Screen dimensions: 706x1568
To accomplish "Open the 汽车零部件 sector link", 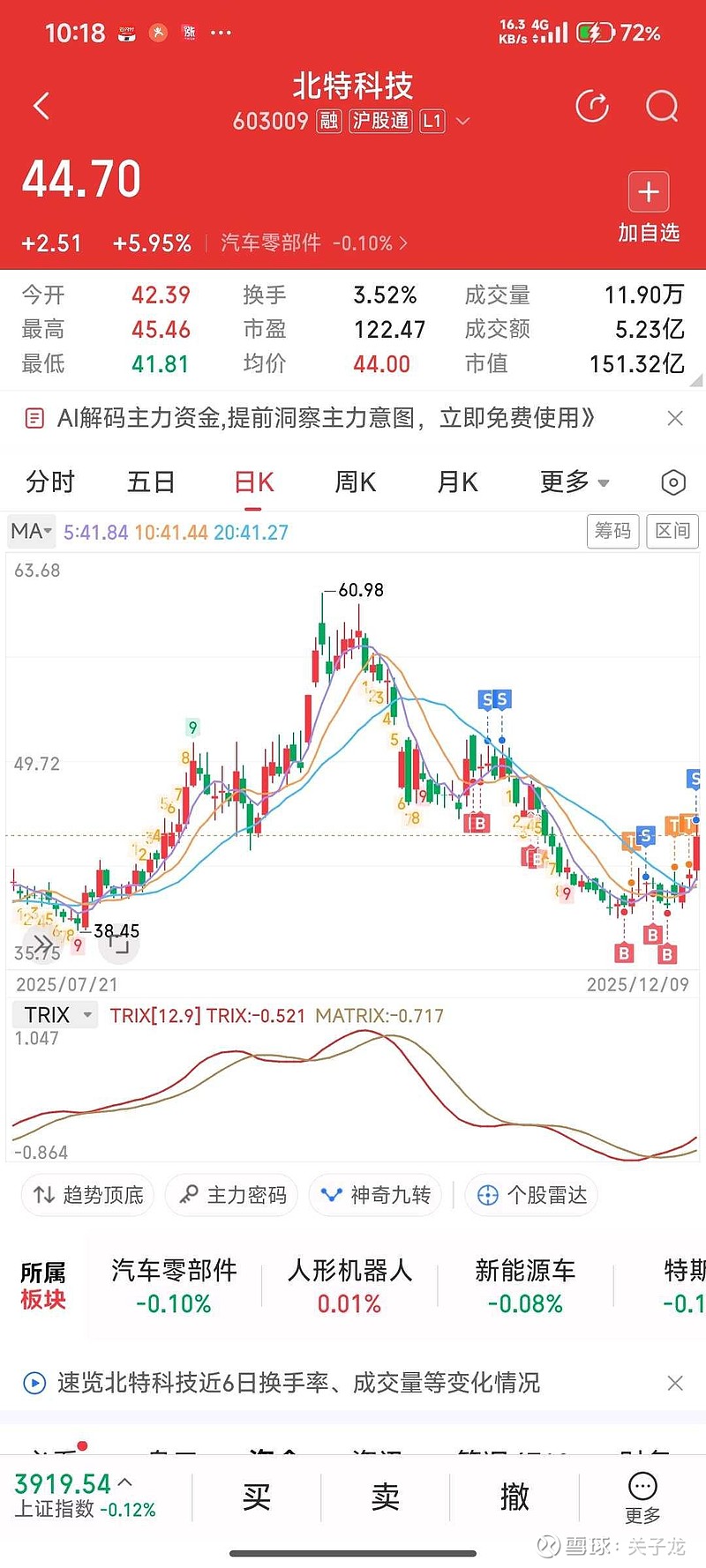I will (271, 243).
